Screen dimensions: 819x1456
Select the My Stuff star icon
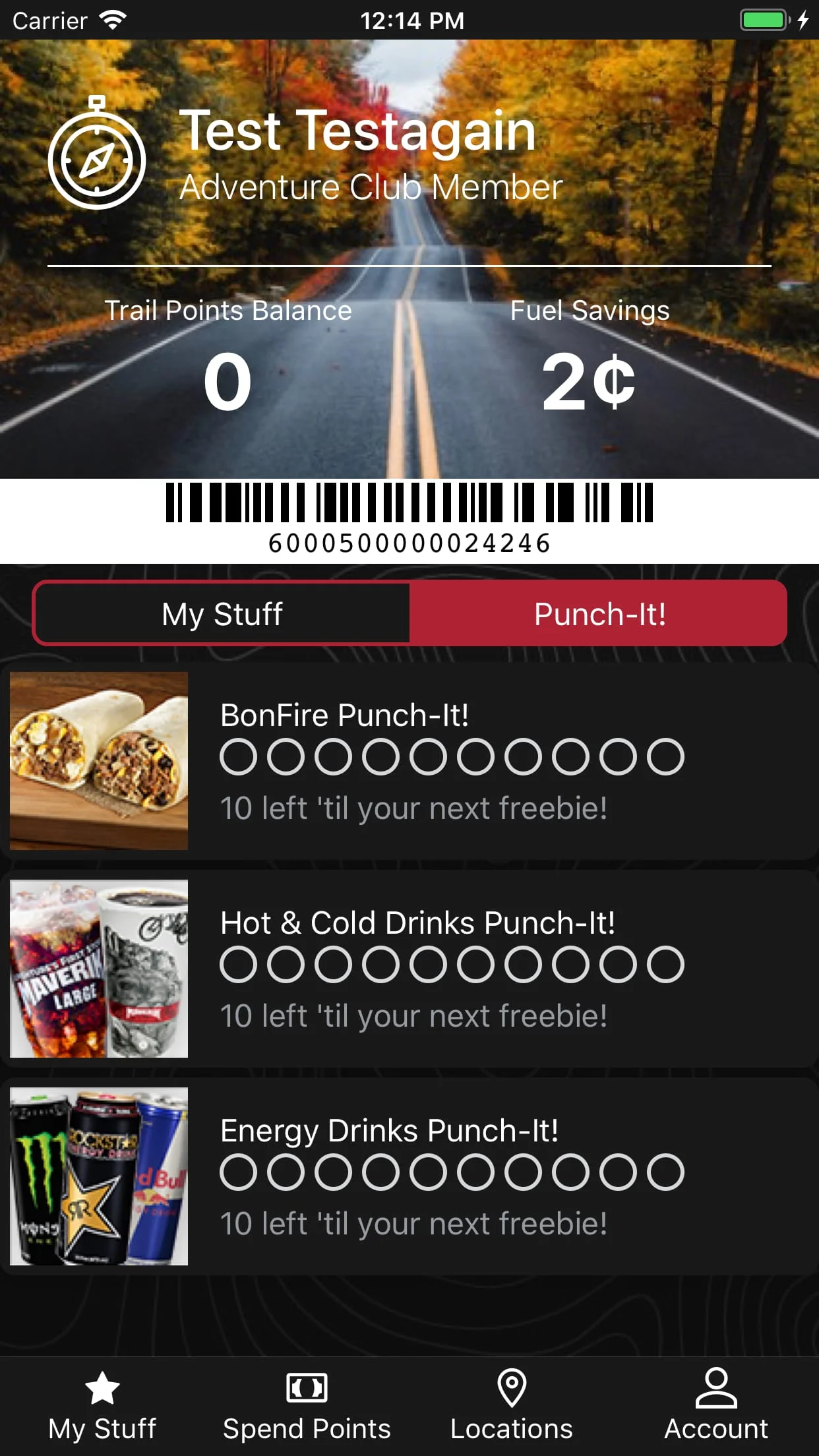pos(102,1385)
